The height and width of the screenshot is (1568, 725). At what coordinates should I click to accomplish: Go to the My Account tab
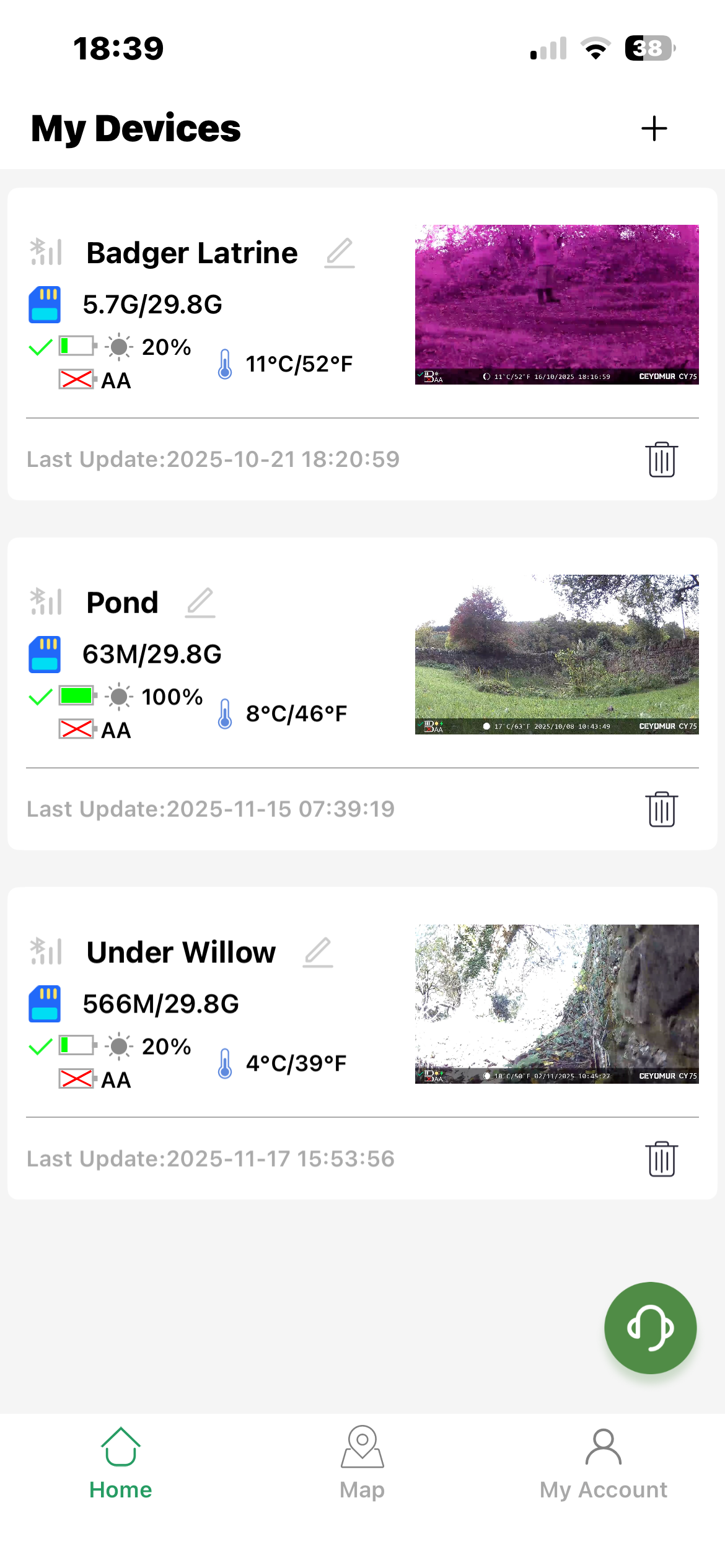[x=603, y=1463]
